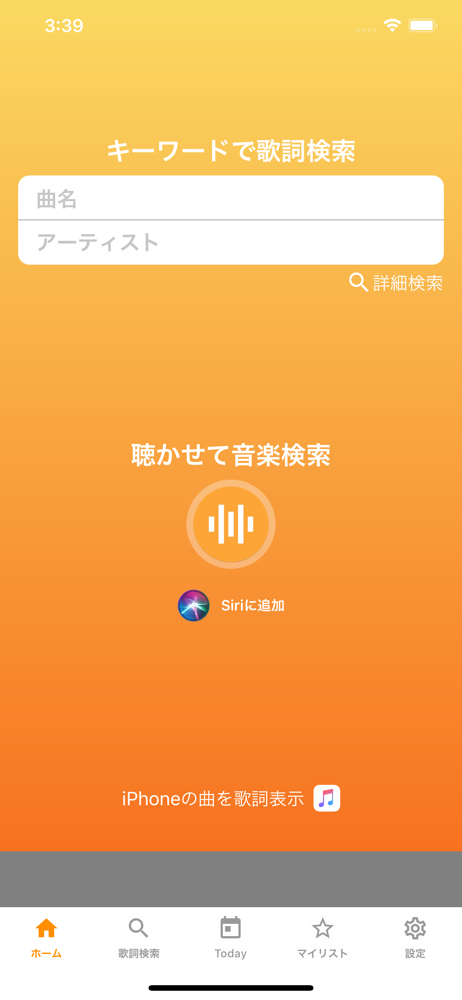Switch to the 歌詞検索 tab
The height and width of the screenshot is (1000, 462).
[x=138, y=938]
